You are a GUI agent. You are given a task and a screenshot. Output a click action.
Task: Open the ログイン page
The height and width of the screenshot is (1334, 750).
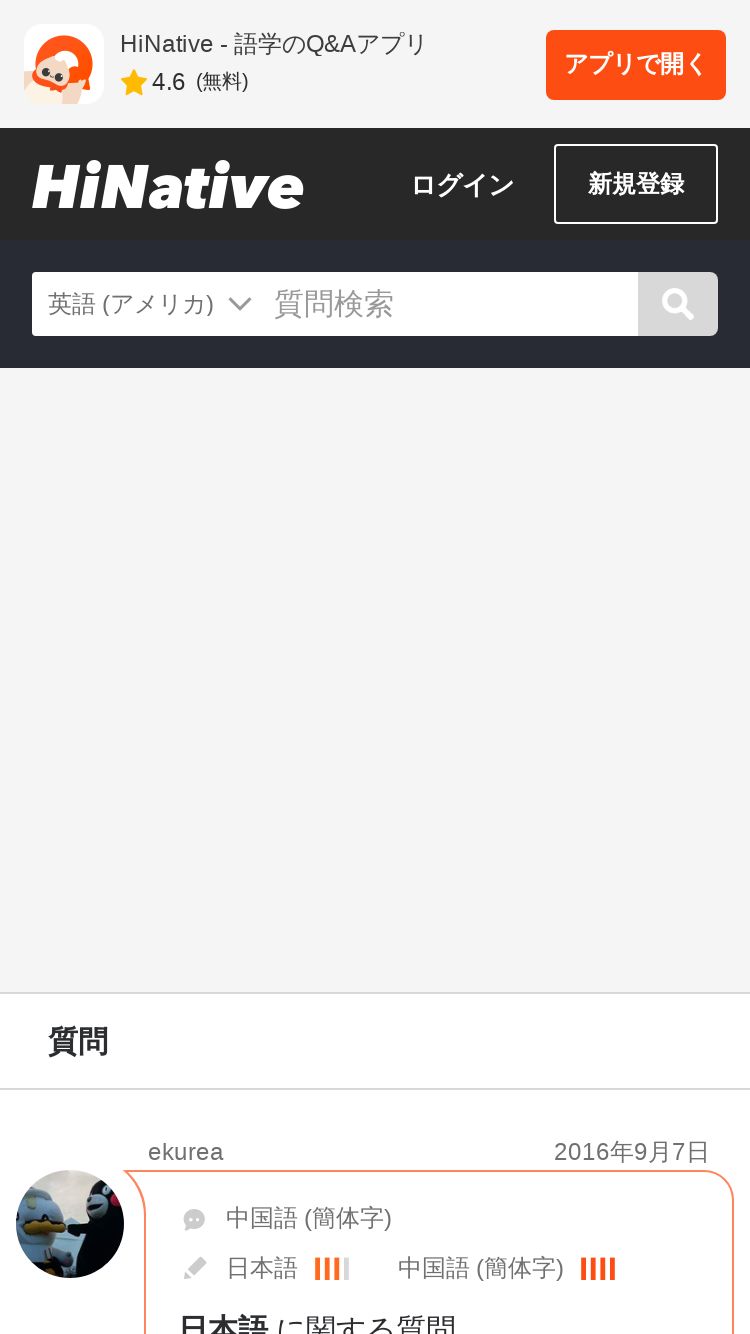coord(462,185)
